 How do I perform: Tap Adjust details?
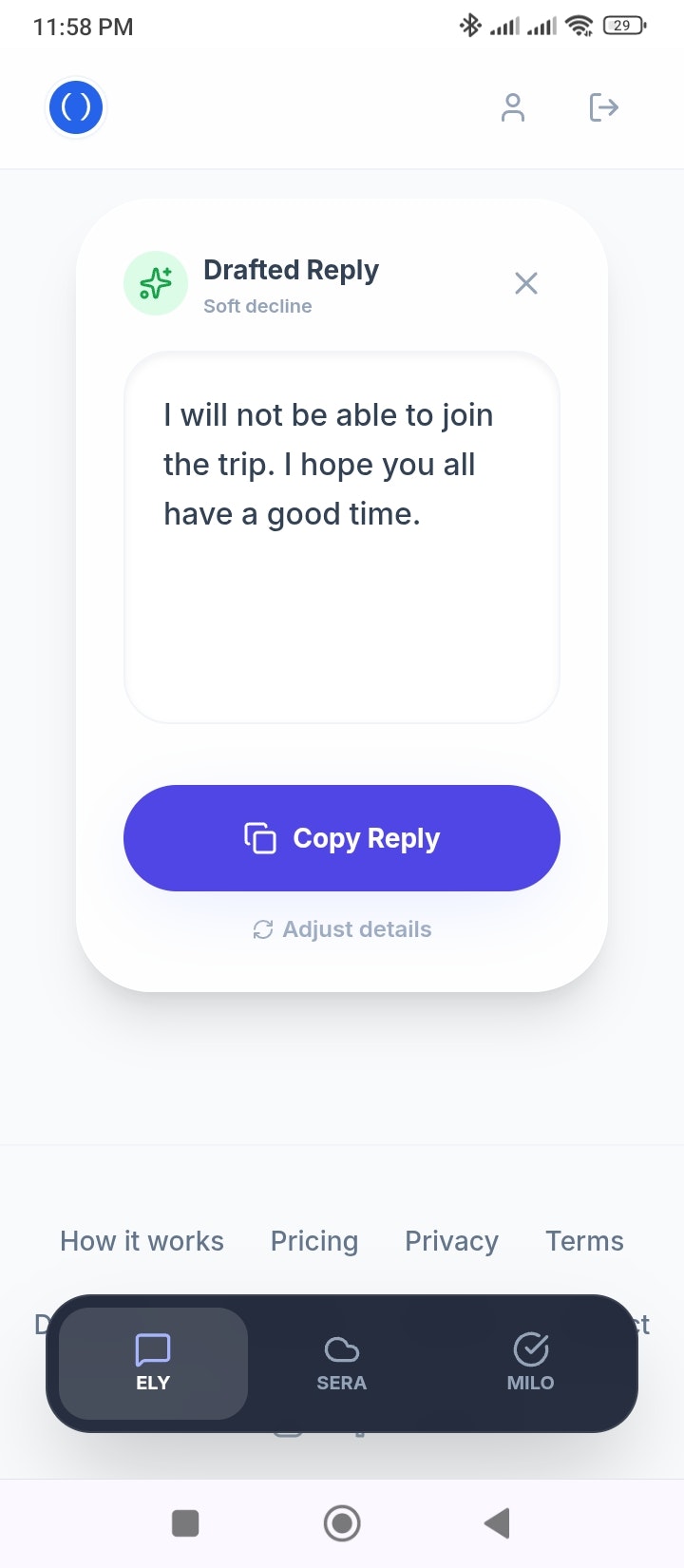click(342, 929)
